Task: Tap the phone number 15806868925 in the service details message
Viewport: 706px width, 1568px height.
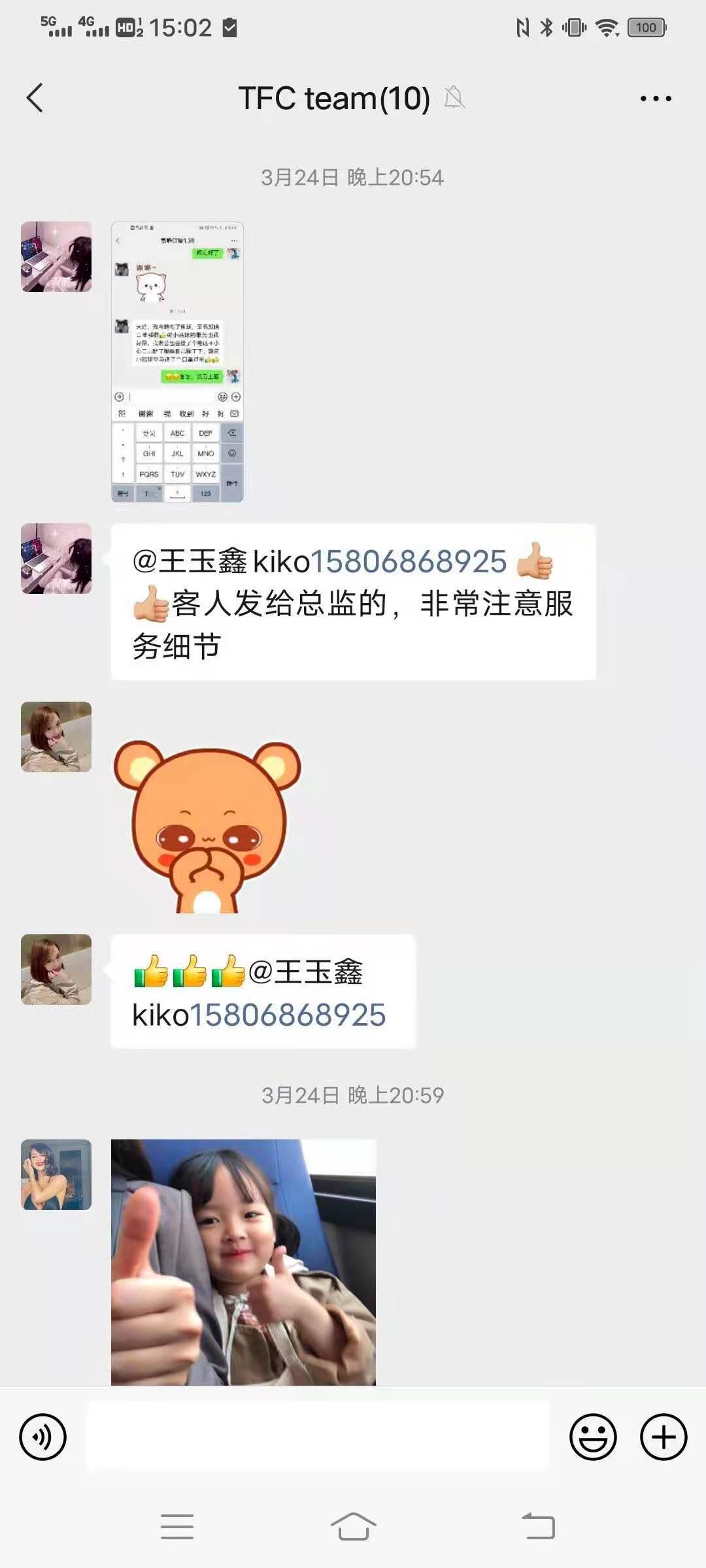Action: (408, 562)
